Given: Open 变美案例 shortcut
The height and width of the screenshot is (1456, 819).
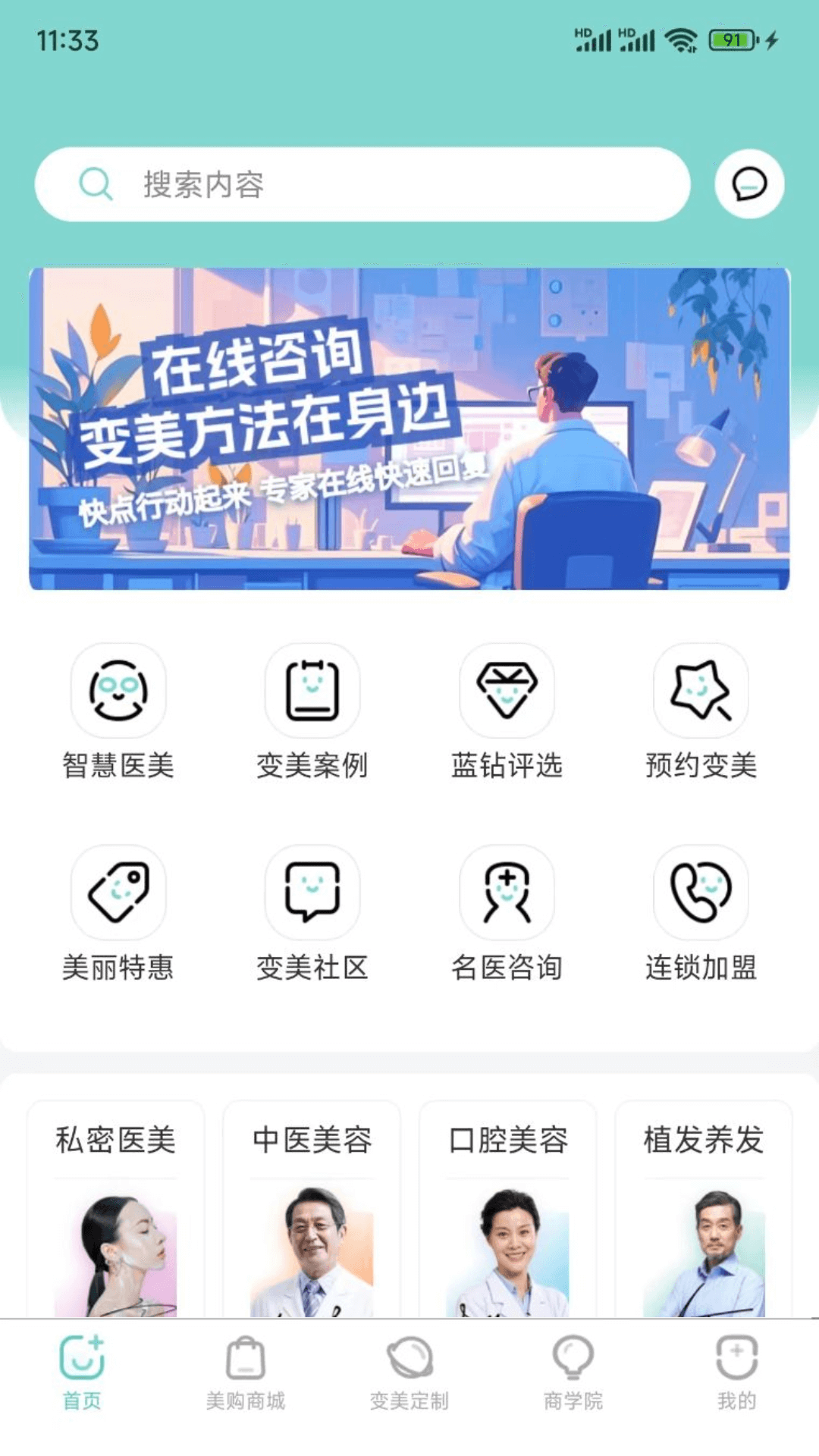Looking at the screenshot, I should (x=312, y=712).
